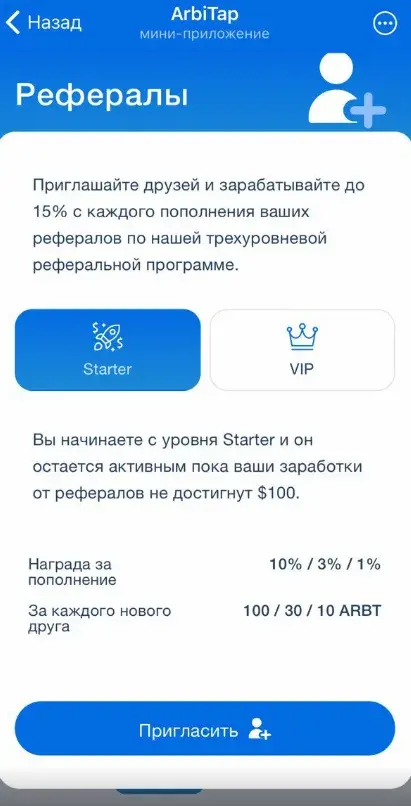The image size is (411, 806).
Task: Select the Starter level tab
Action: (107, 350)
